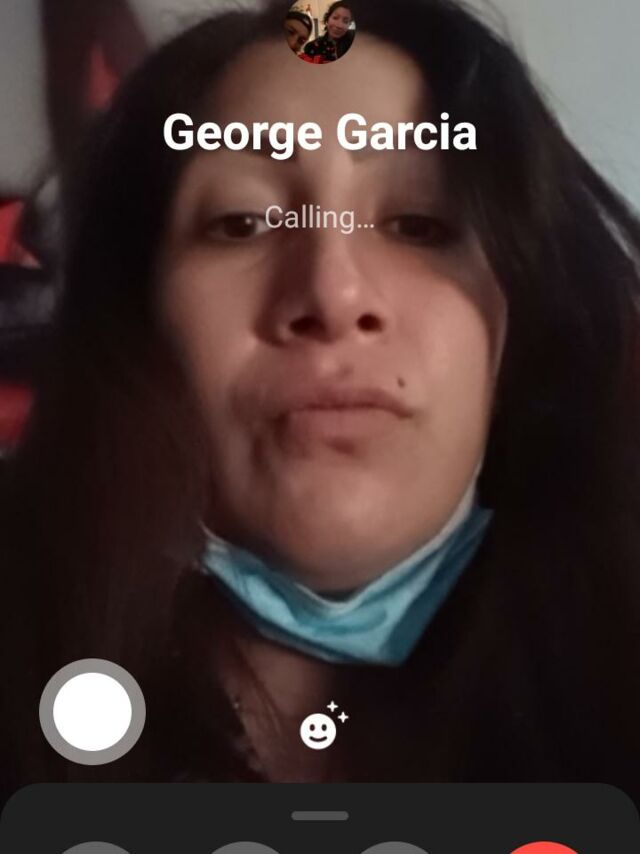This screenshot has height=854, width=640.
Task: End the call with the red button
Action: tap(545, 848)
